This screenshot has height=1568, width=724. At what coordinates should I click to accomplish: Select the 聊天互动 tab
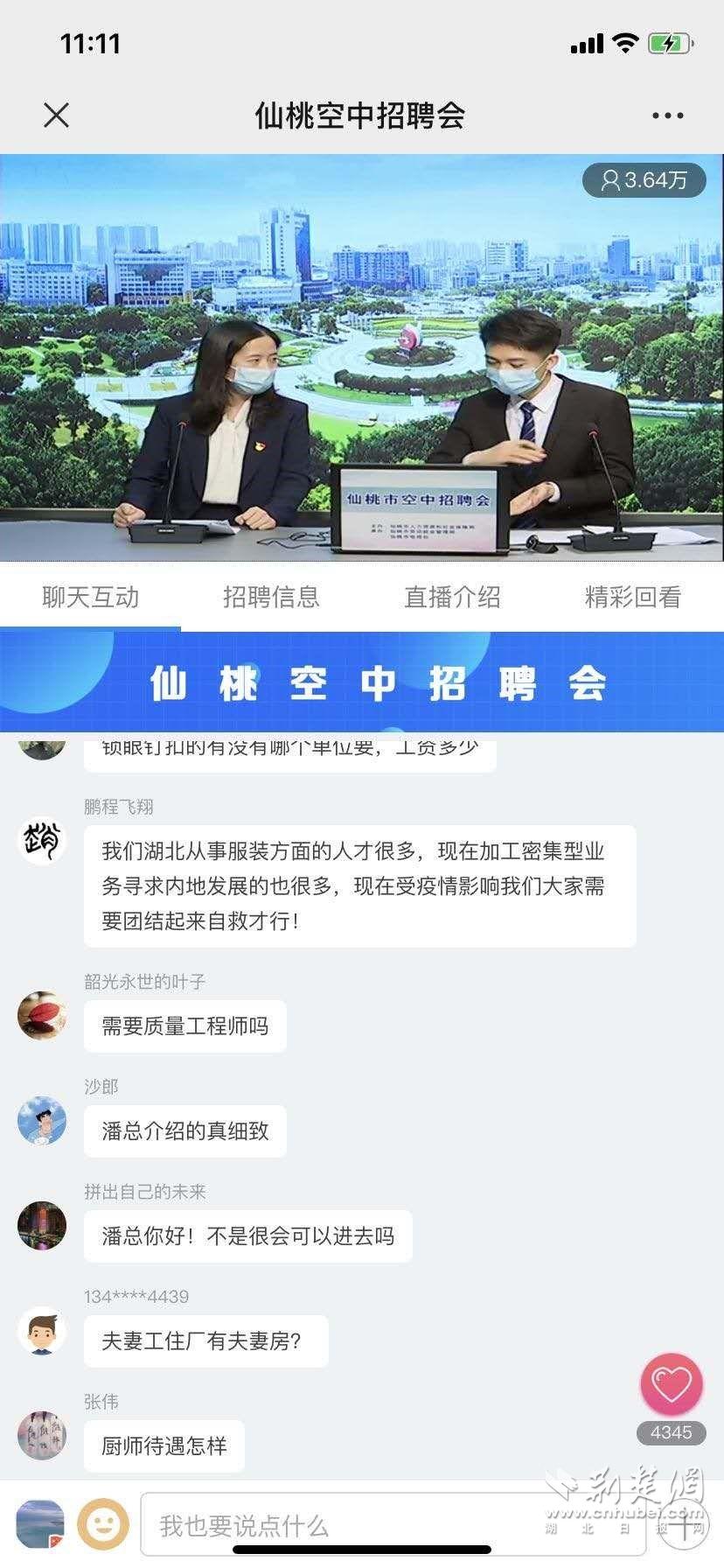click(x=90, y=597)
